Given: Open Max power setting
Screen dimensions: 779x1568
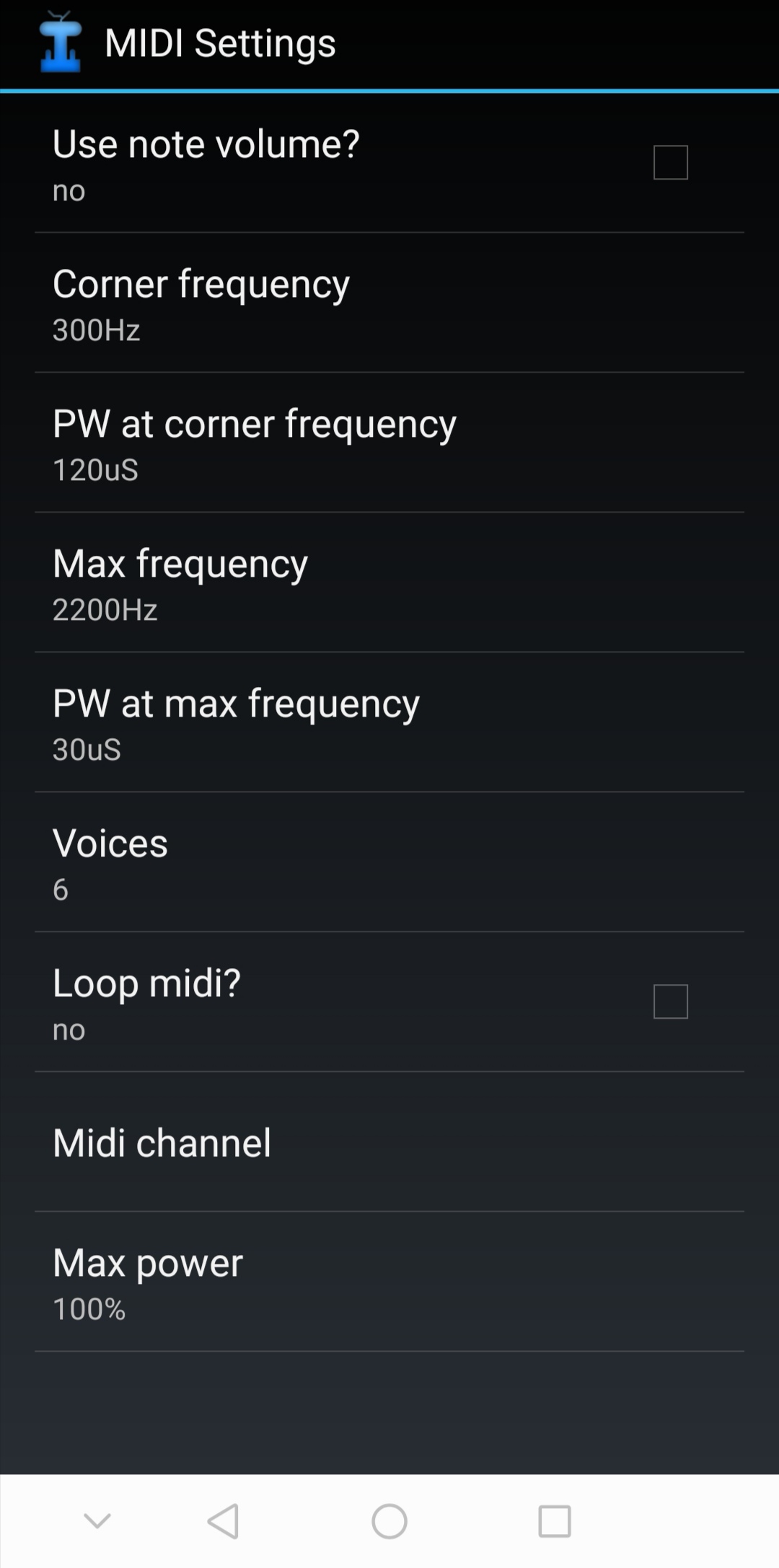Looking at the screenshot, I should point(389,1282).
